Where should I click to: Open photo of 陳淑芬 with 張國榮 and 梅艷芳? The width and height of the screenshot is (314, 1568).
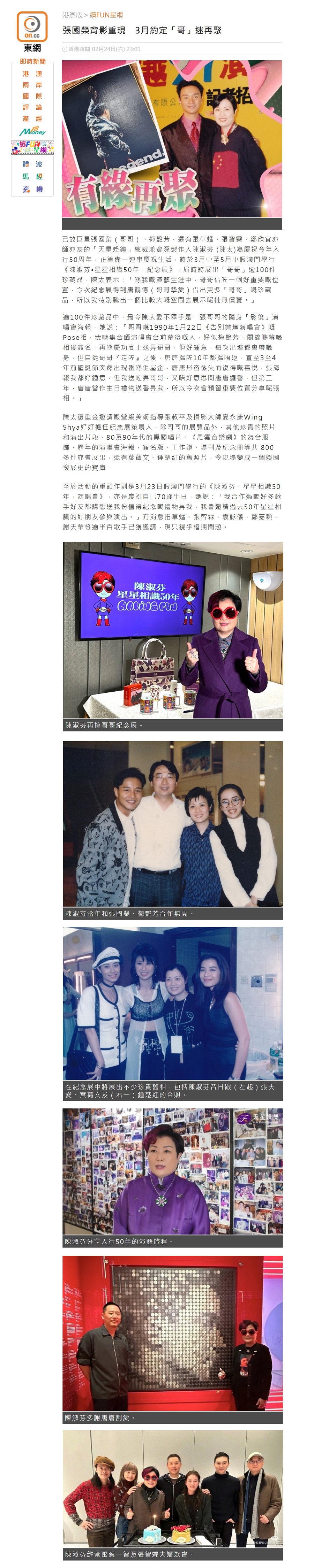tap(173, 823)
